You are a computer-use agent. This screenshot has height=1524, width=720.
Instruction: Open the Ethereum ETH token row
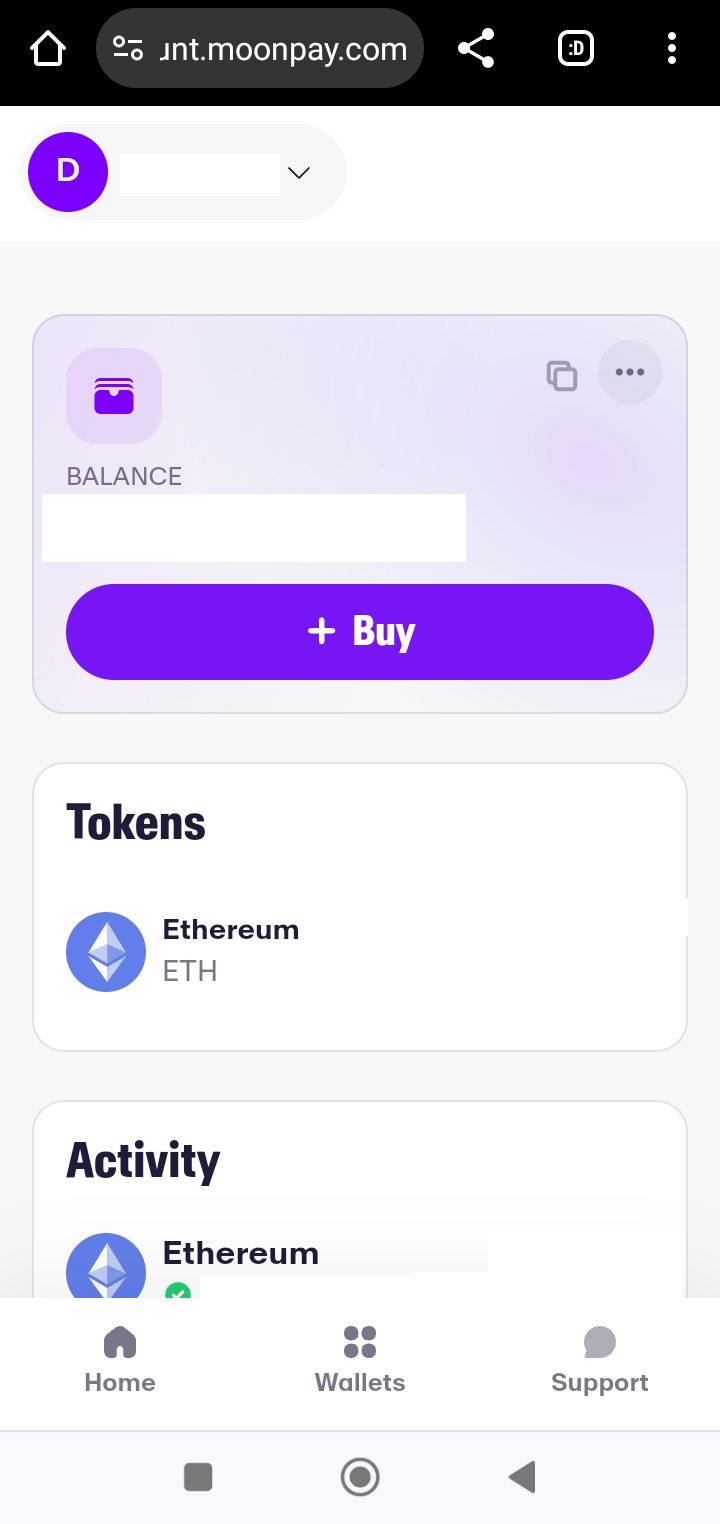(360, 951)
